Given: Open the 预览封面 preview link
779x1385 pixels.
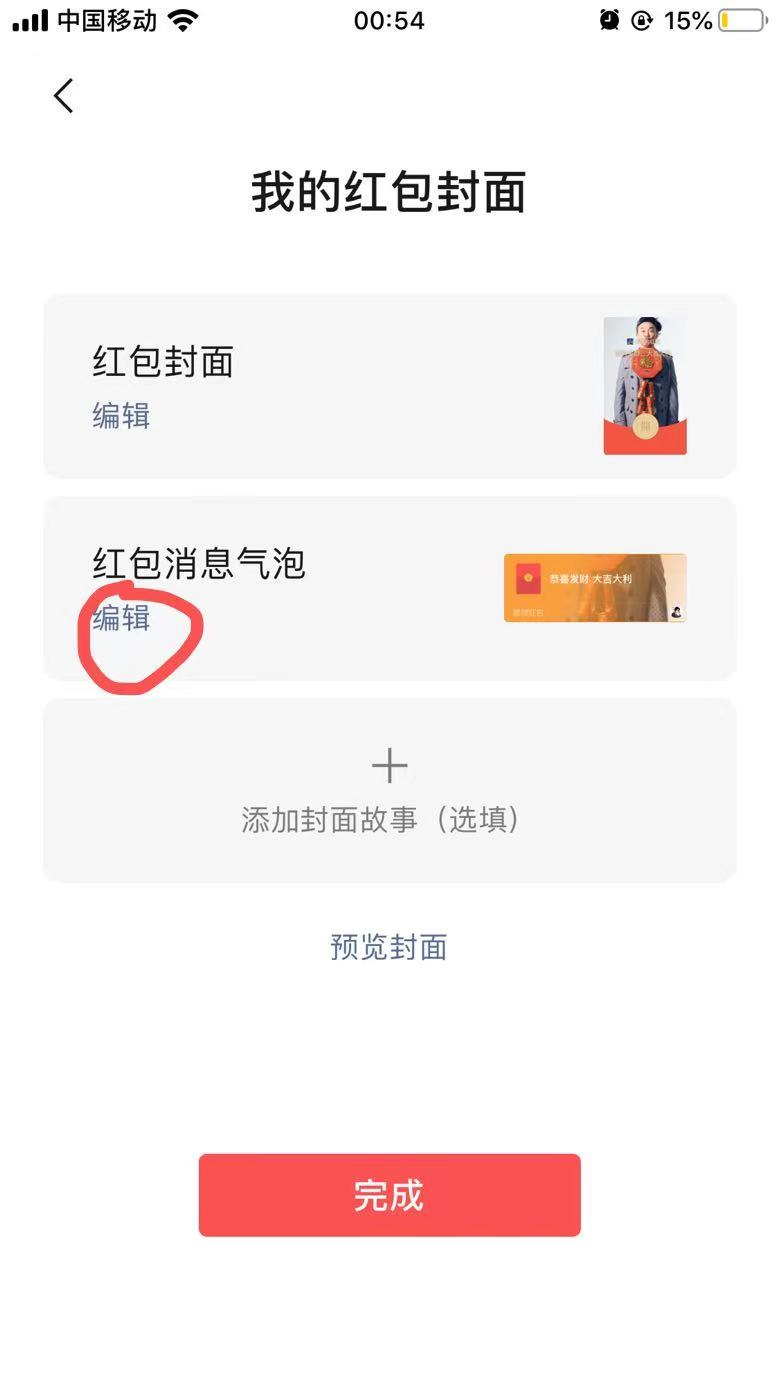Looking at the screenshot, I should pos(389,946).
